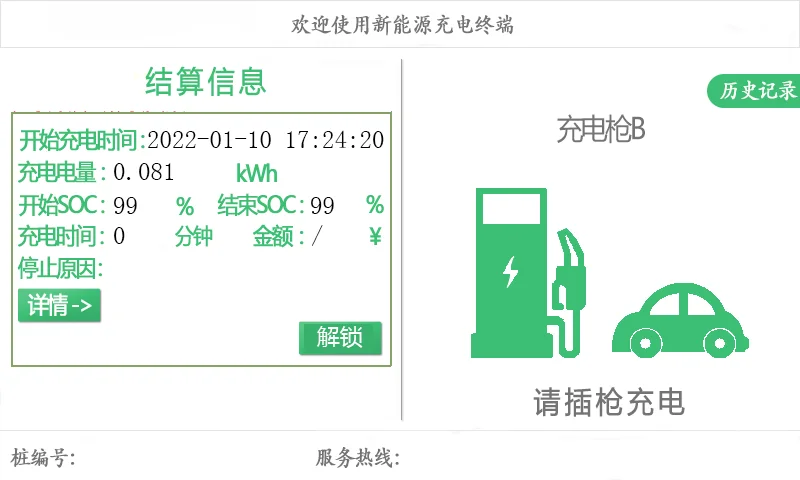Tap the 详情-> details button

60,305
